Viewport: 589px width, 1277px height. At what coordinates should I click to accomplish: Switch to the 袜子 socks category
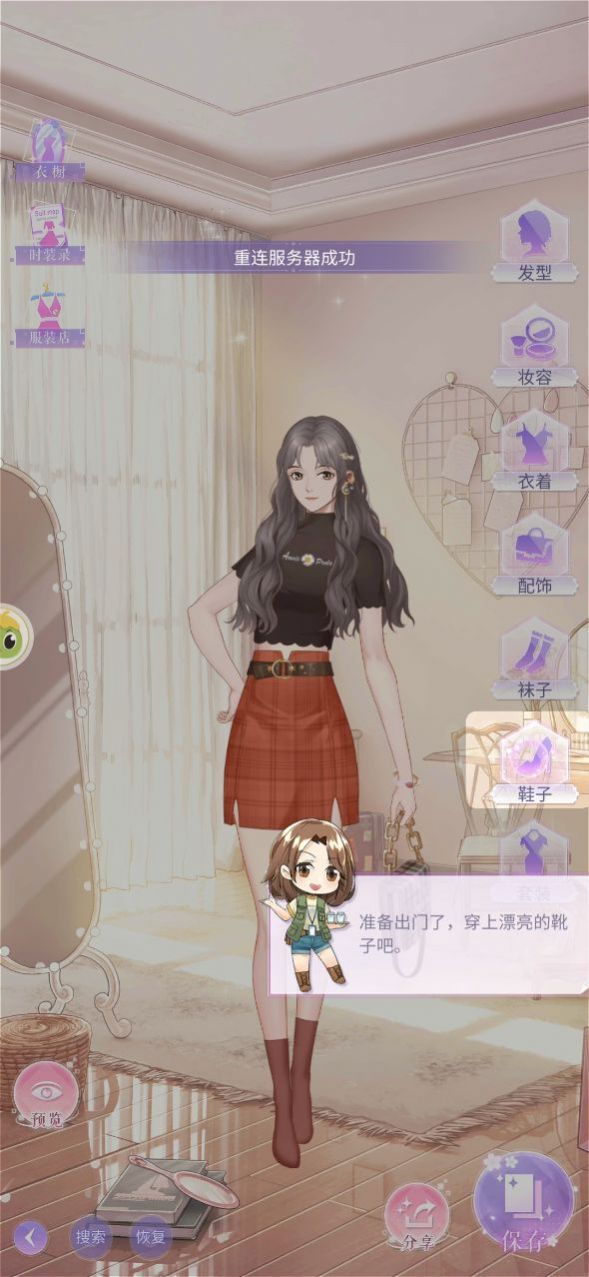tap(534, 657)
